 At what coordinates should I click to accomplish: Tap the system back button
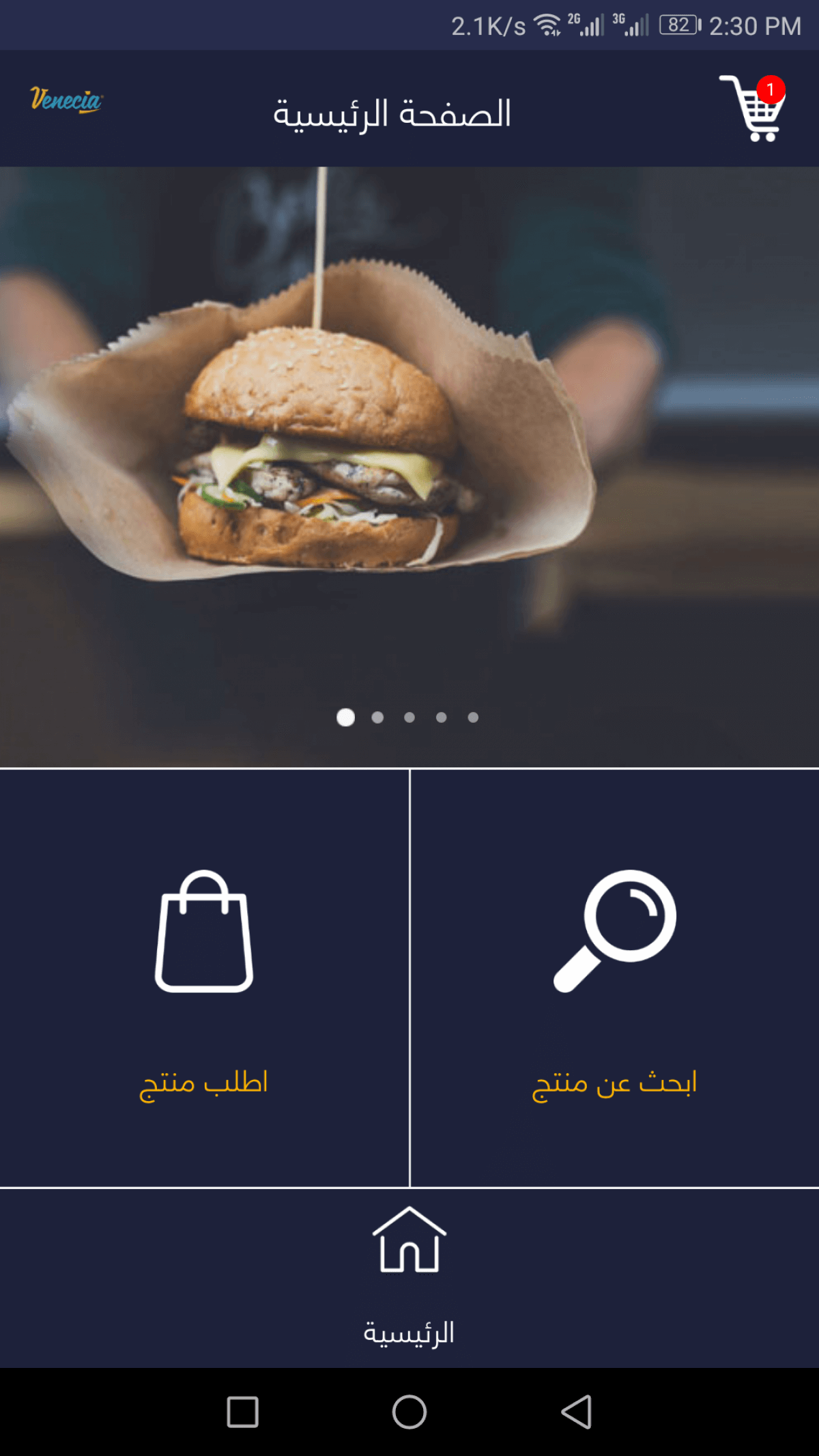pos(577,1412)
